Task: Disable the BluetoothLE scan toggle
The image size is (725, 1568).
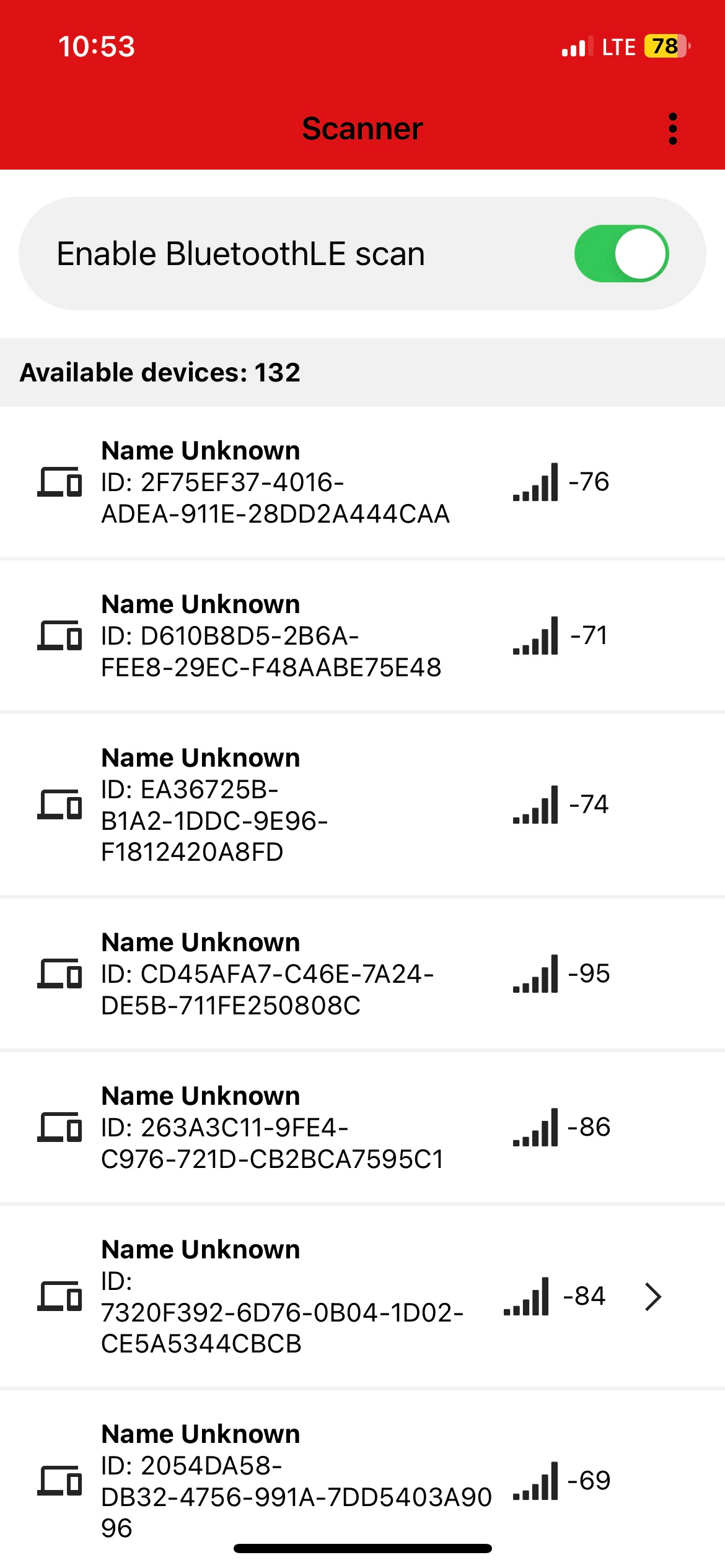Action: coord(621,254)
